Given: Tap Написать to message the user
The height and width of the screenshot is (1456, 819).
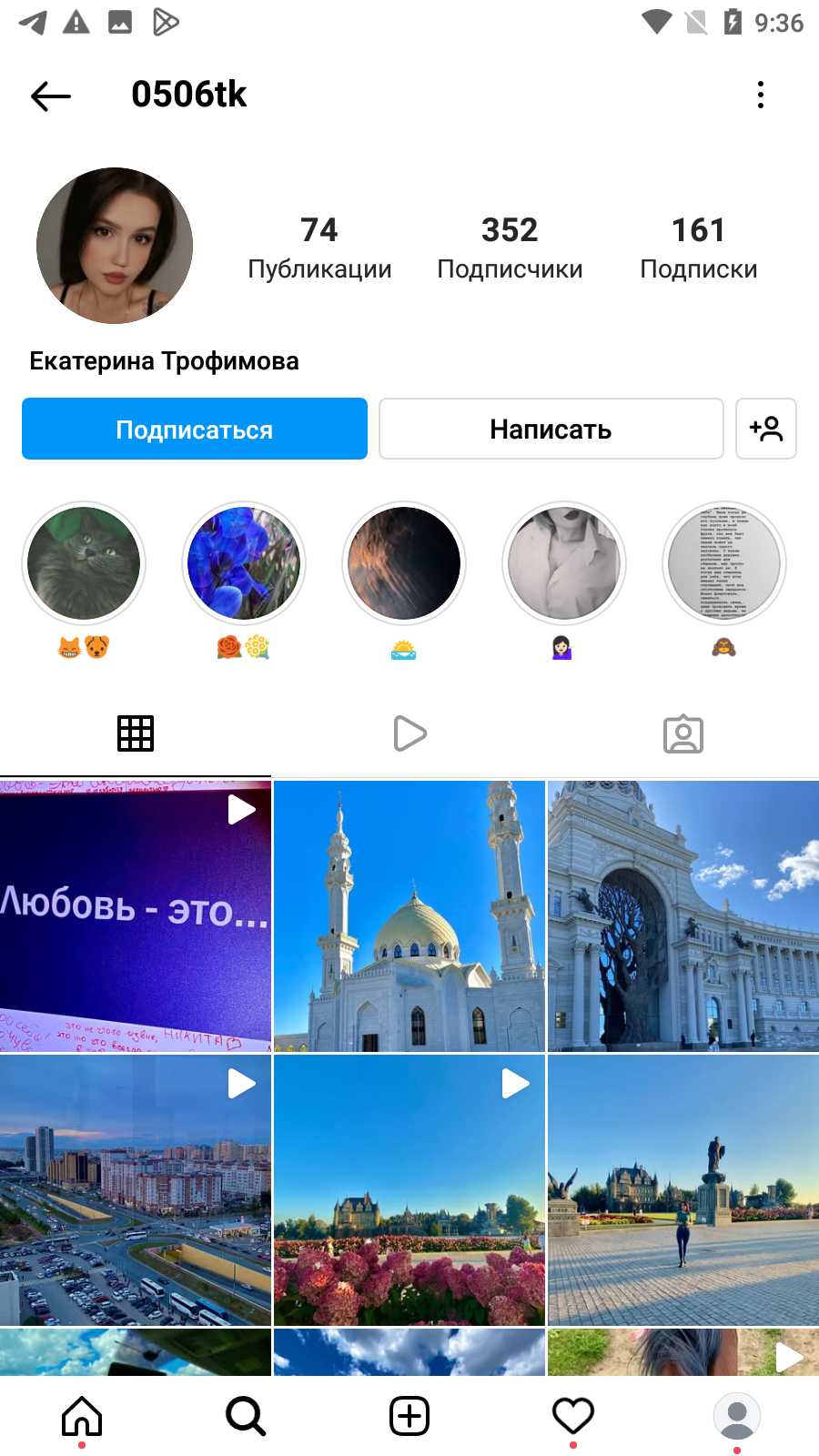Looking at the screenshot, I should click(551, 429).
